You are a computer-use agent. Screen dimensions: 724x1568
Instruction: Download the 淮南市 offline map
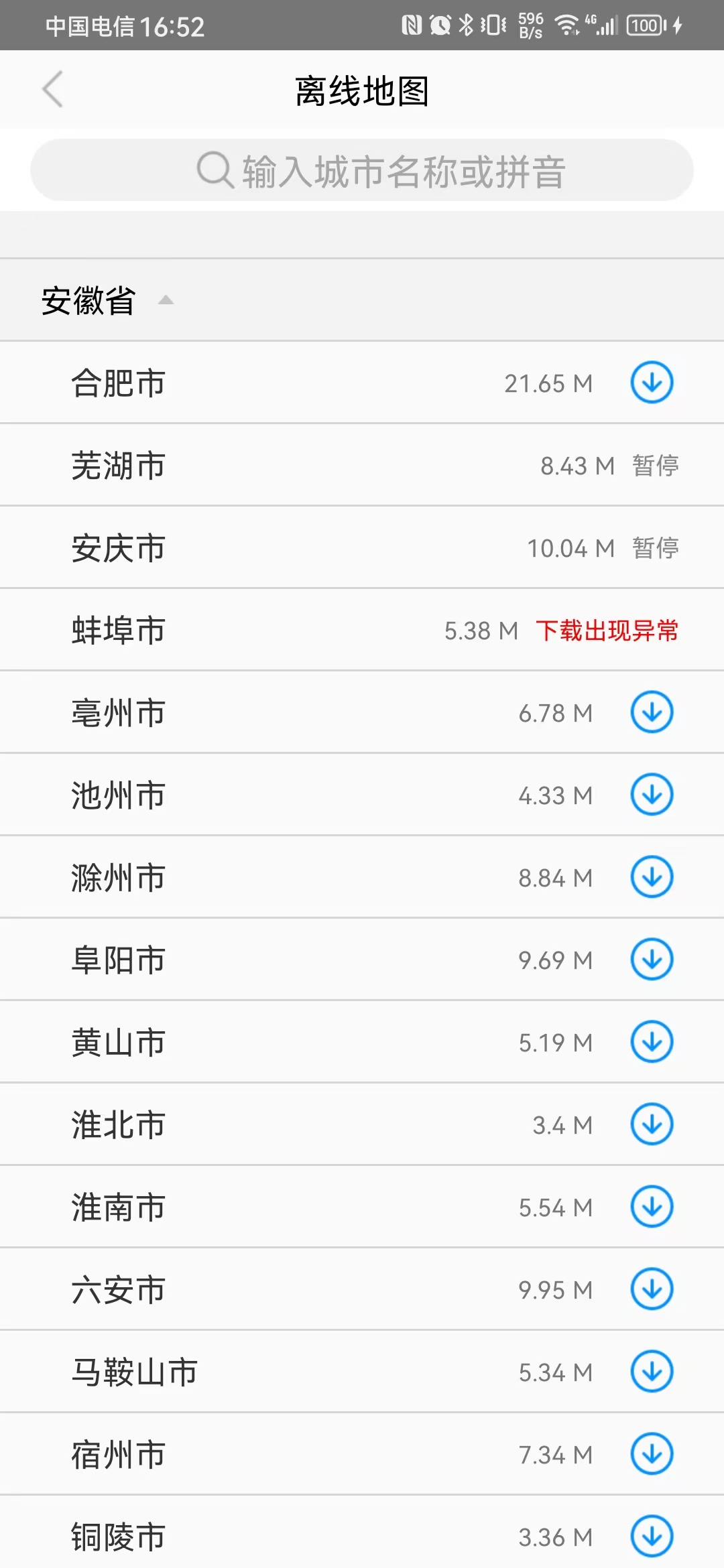point(652,1207)
